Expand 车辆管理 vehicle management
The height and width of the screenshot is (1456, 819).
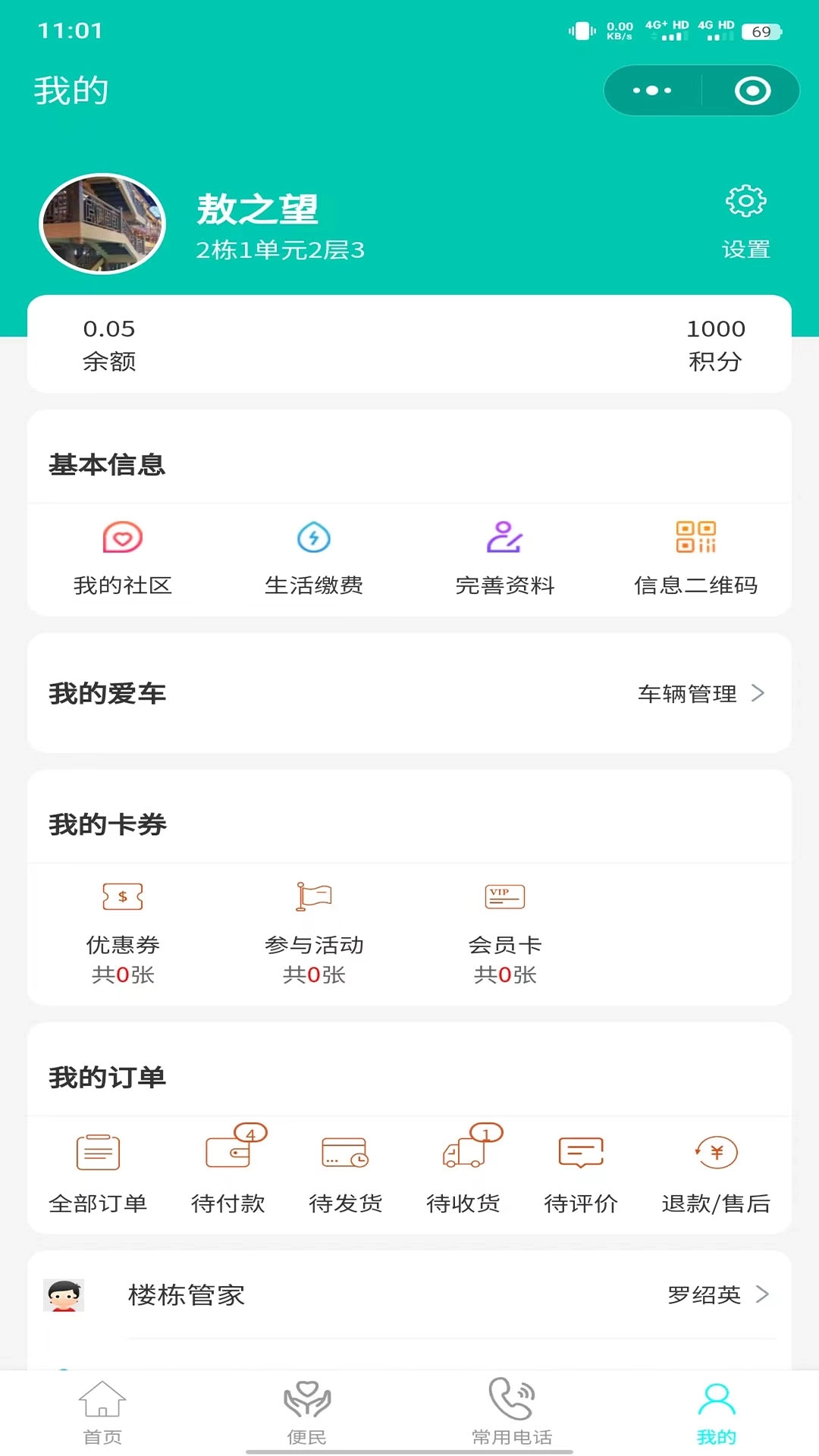pos(698,693)
